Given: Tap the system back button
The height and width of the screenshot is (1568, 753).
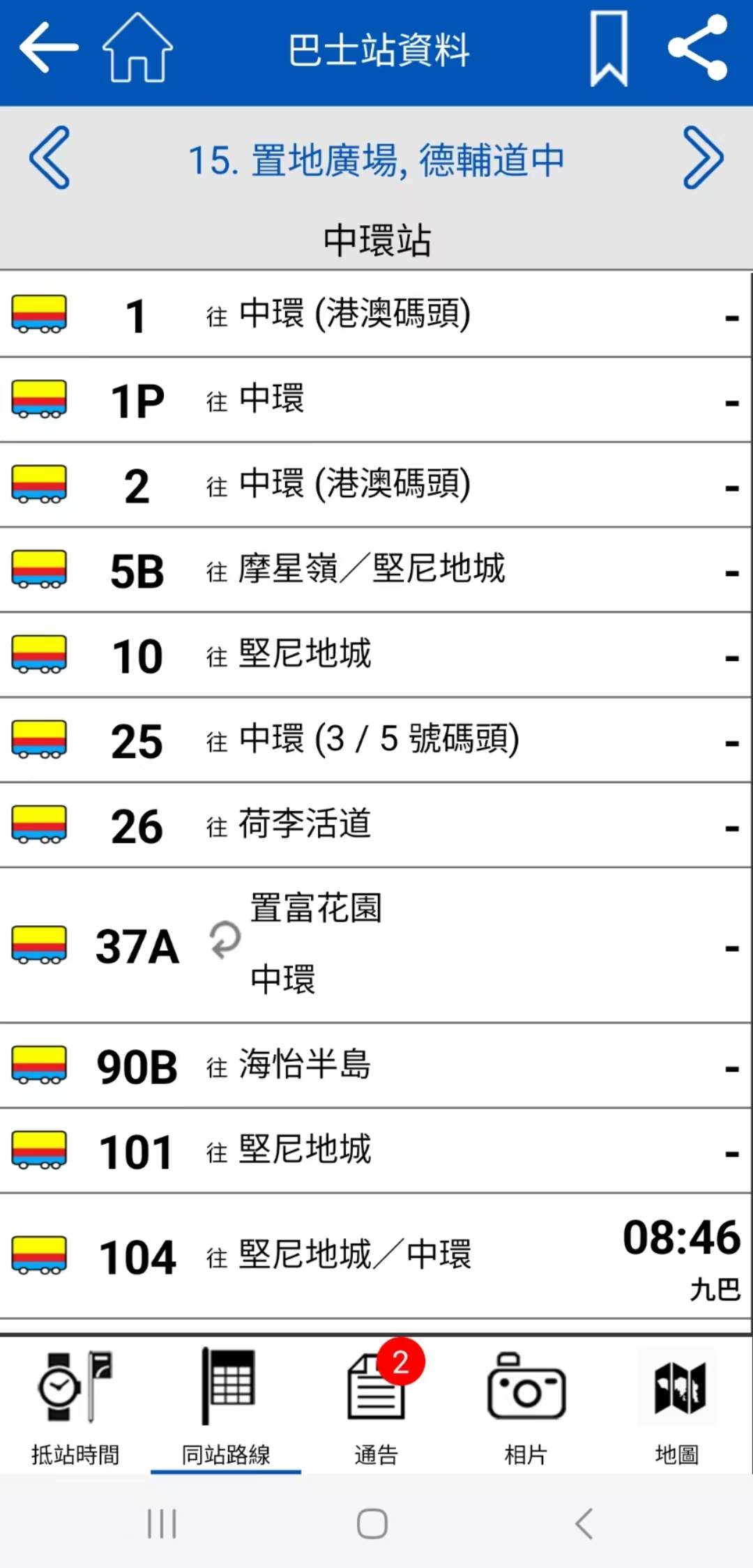Looking at the screenshot, I should 584,1523.
